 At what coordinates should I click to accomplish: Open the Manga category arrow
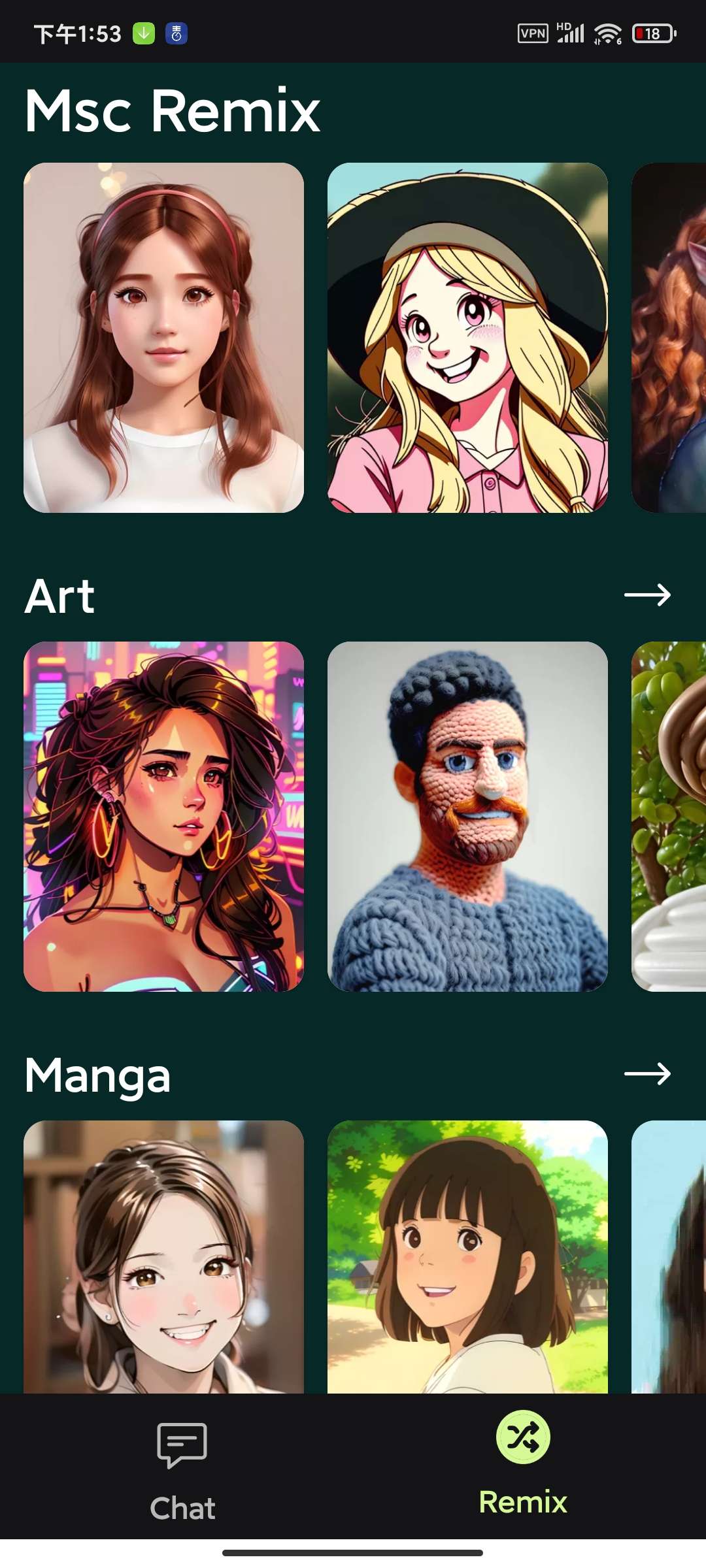(x=647, y=1073)
